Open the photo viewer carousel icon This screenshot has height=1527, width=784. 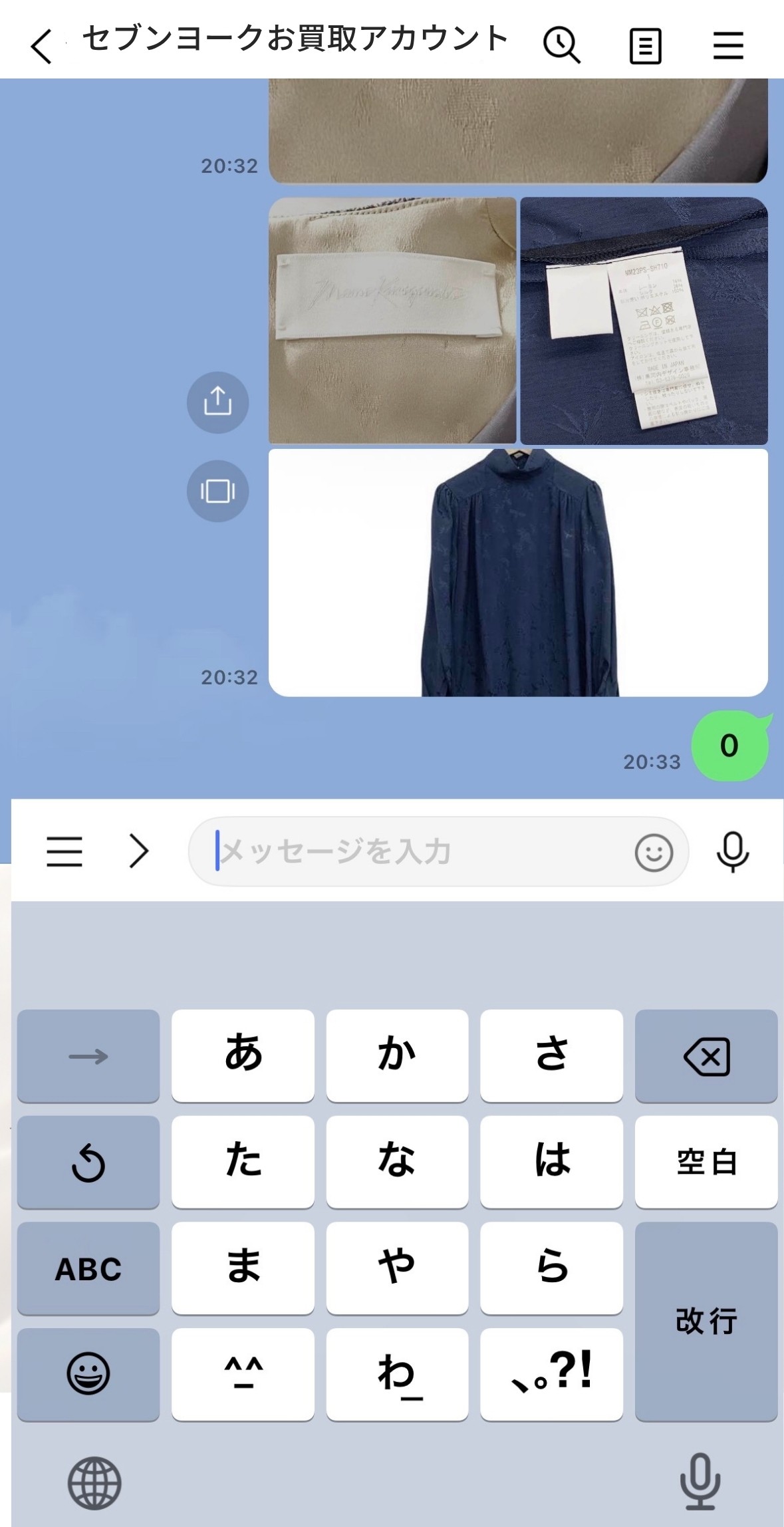(x=217, y=491)
